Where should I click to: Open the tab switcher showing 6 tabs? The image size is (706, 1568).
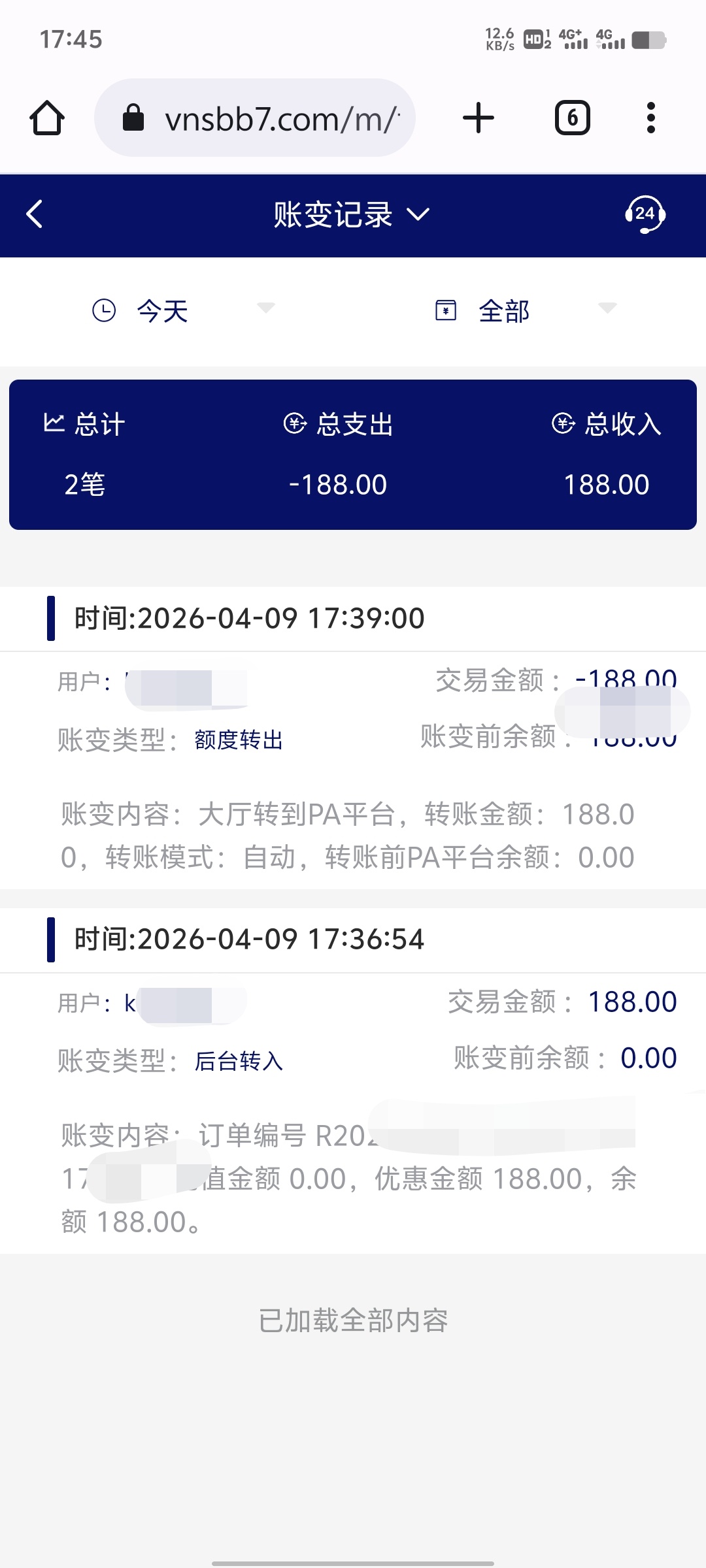click(572, 118)
